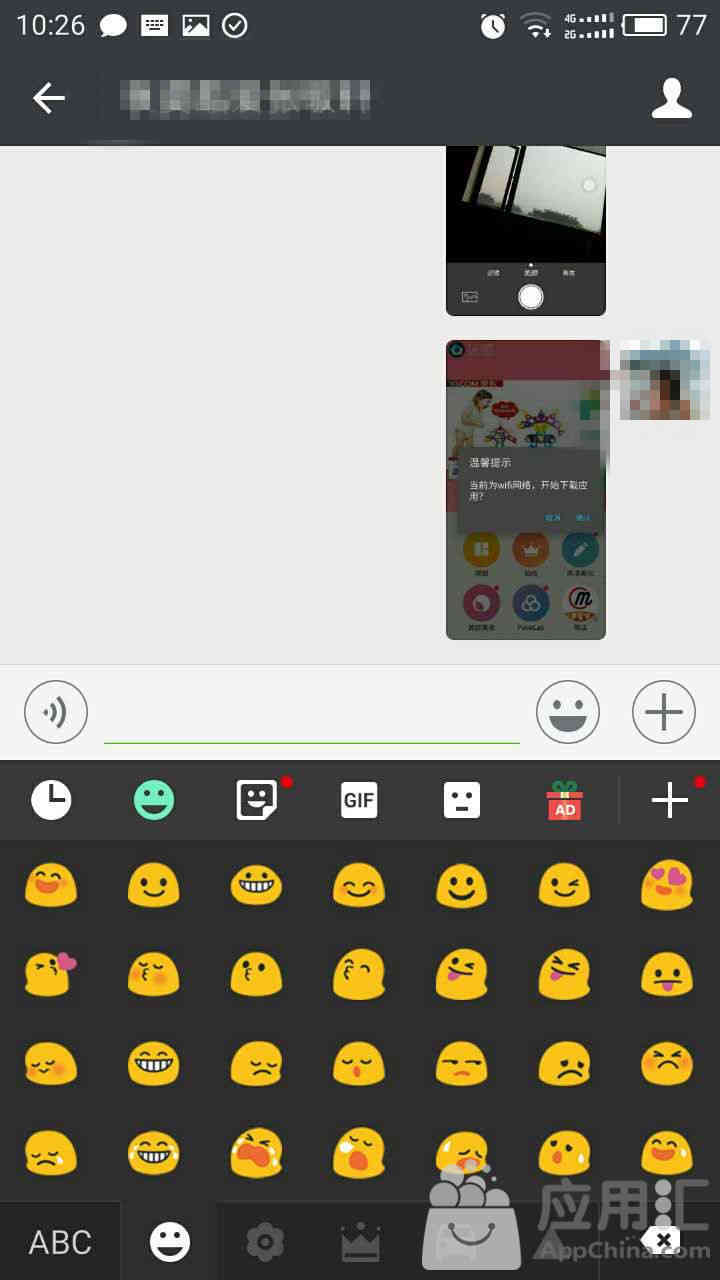Open the square face emoticon category
This screenshot has height=1280, width=720.
pyautogui.click(x=462, y=800)
